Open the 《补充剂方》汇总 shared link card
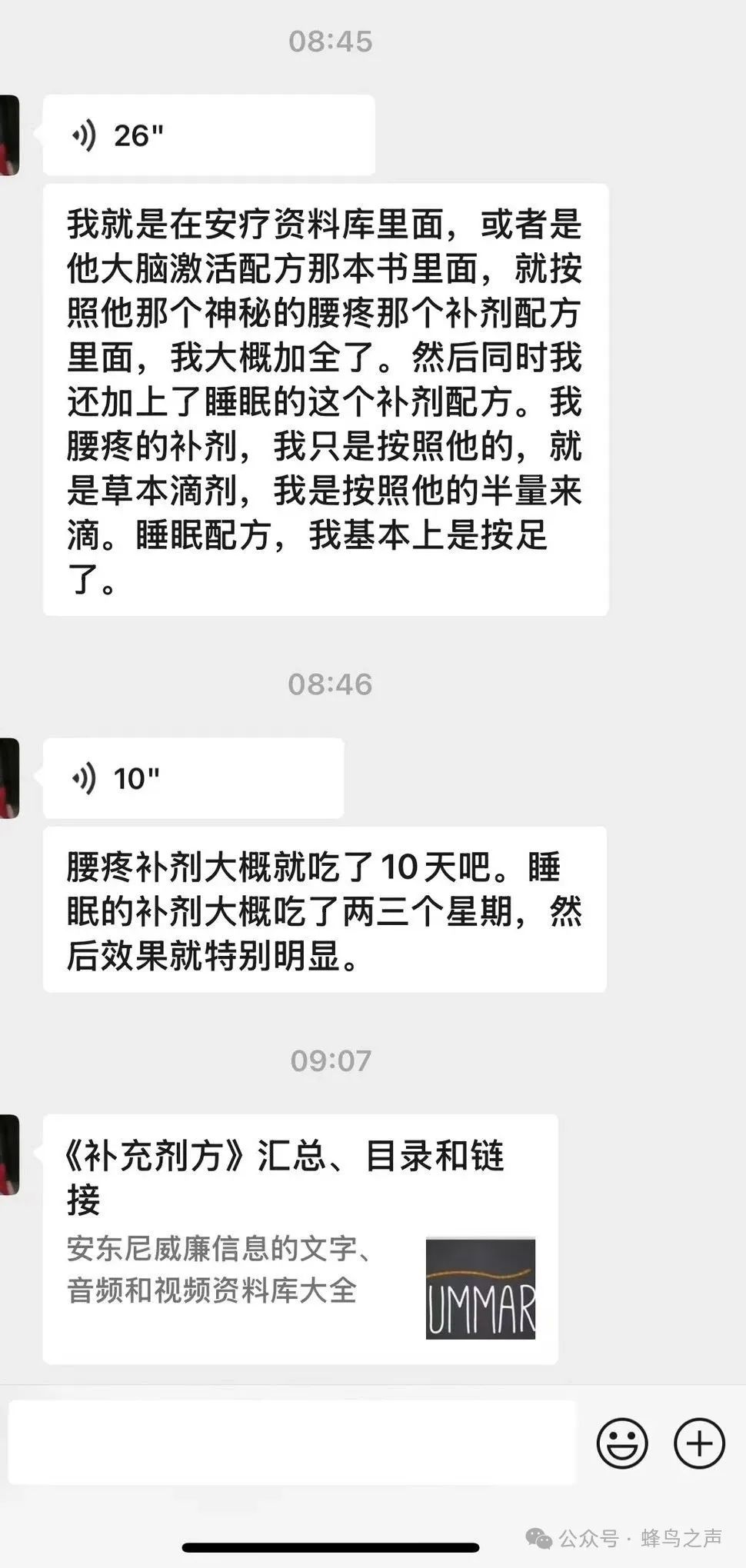Screen dimensions: 746x1568 [x=300, y=1238]
